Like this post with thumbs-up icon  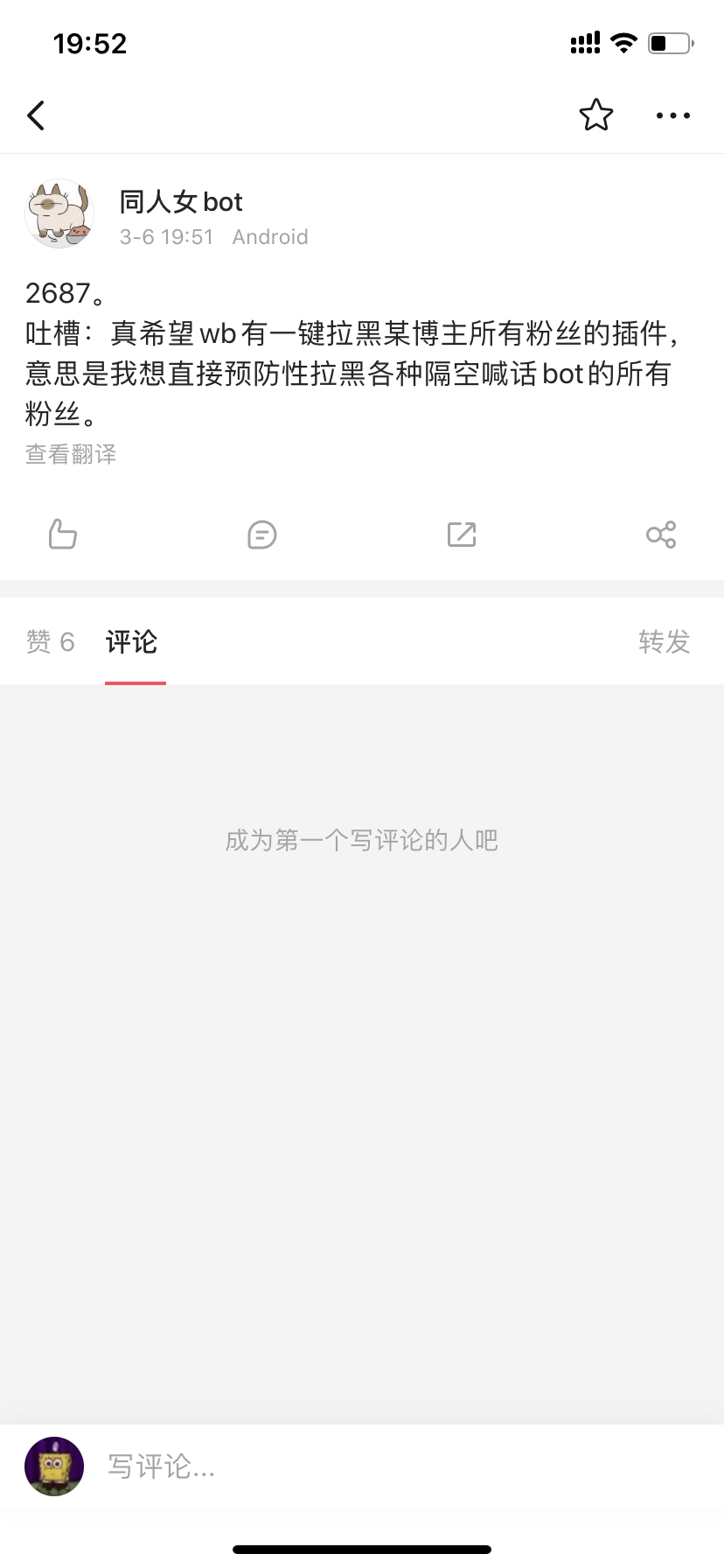point(63,534)
